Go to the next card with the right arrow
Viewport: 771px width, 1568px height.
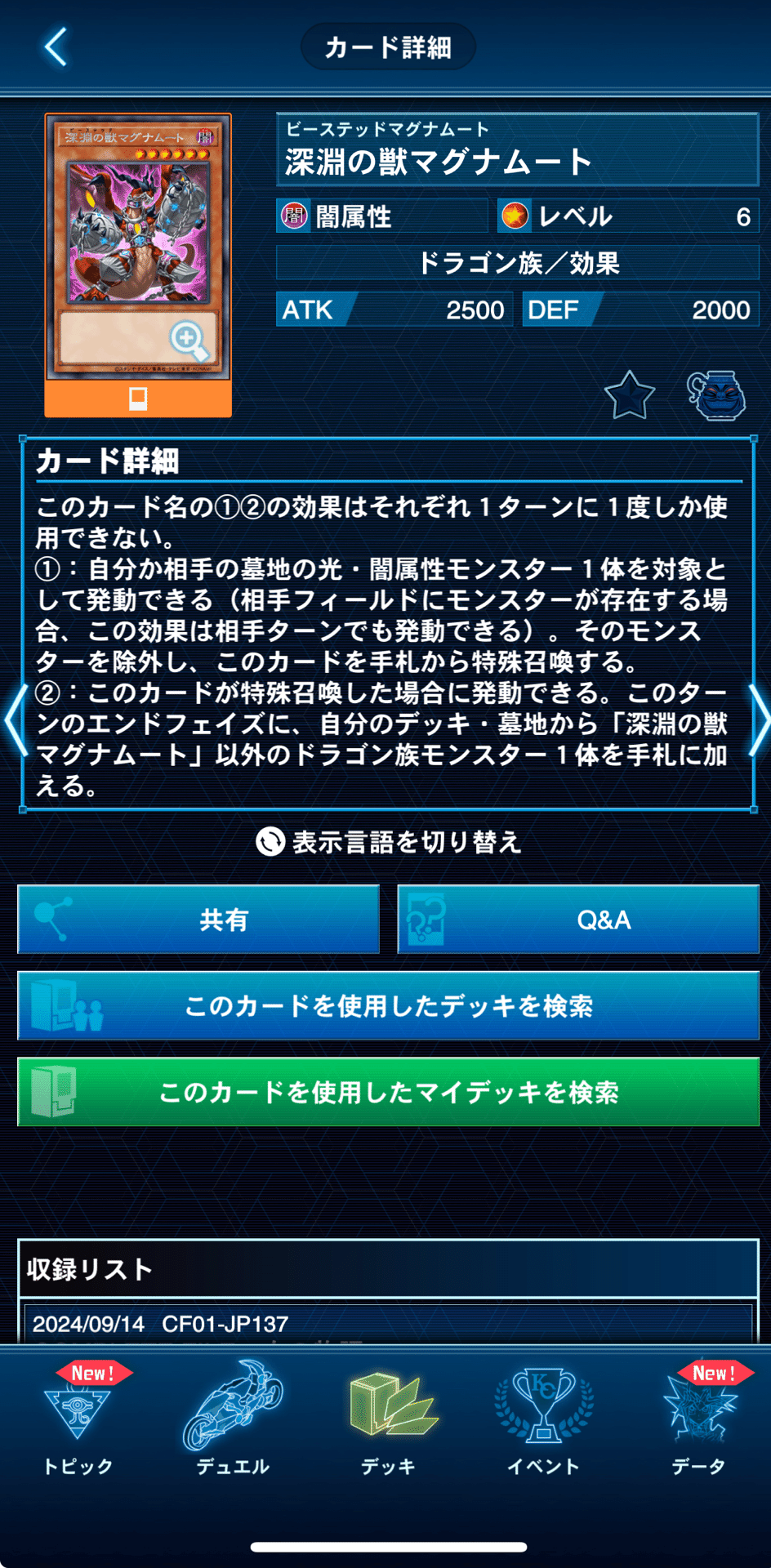[759, 720]
